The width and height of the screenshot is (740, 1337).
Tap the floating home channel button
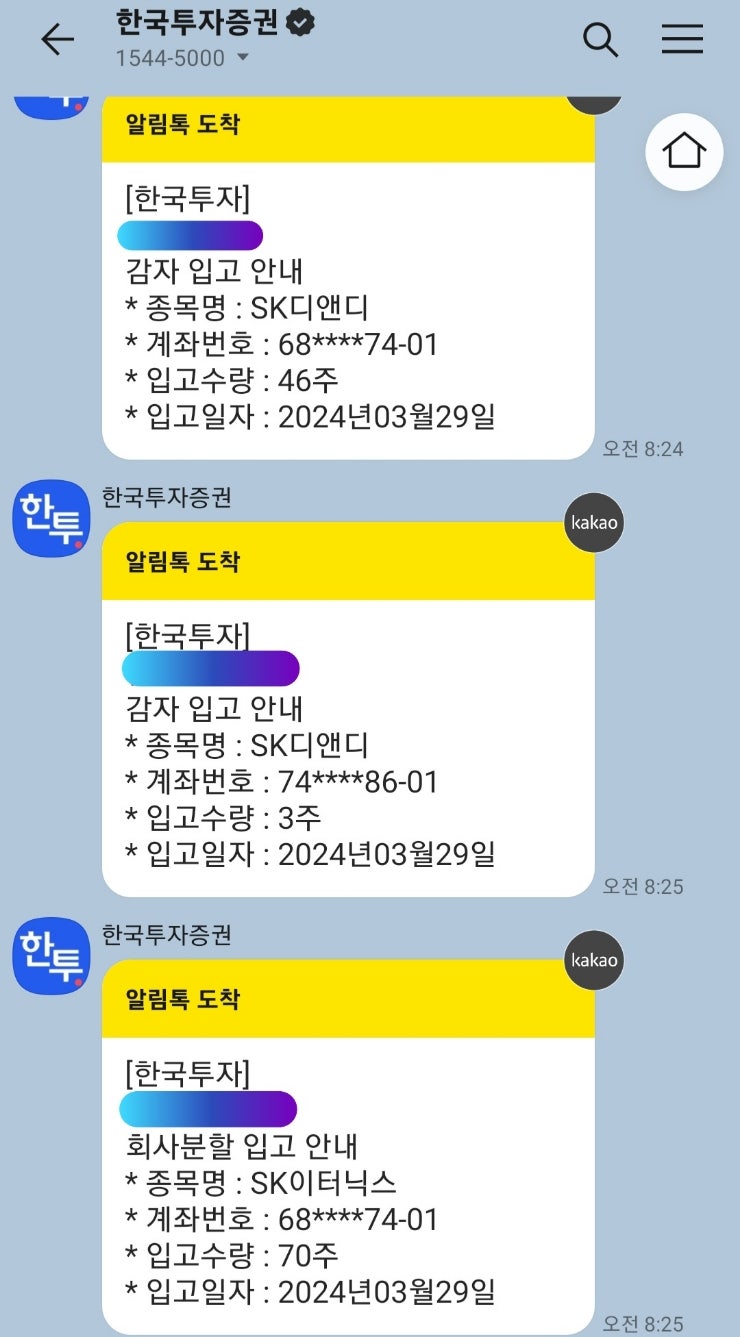click(x=685, y=151)
